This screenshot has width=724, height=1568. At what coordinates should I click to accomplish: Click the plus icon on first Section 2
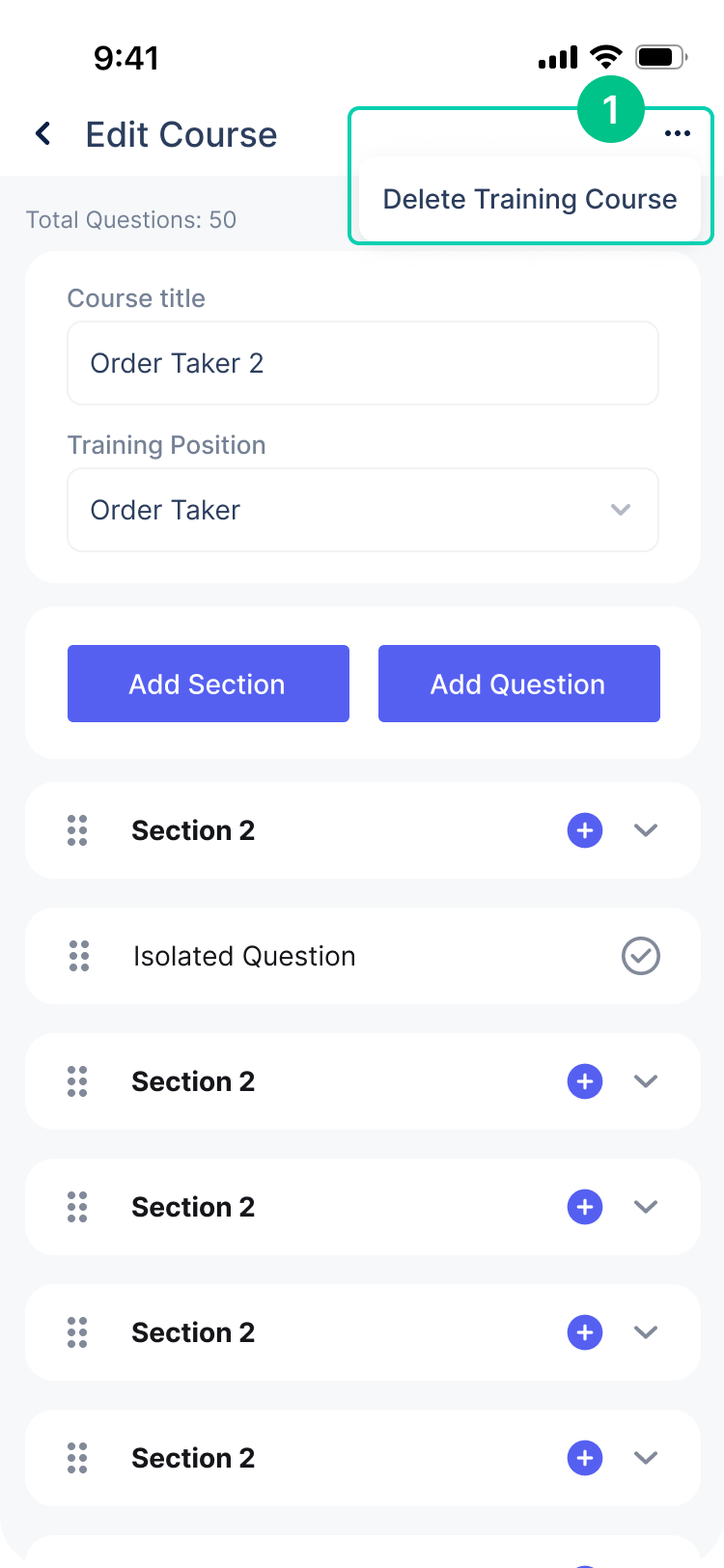click(x=584, y=830)
